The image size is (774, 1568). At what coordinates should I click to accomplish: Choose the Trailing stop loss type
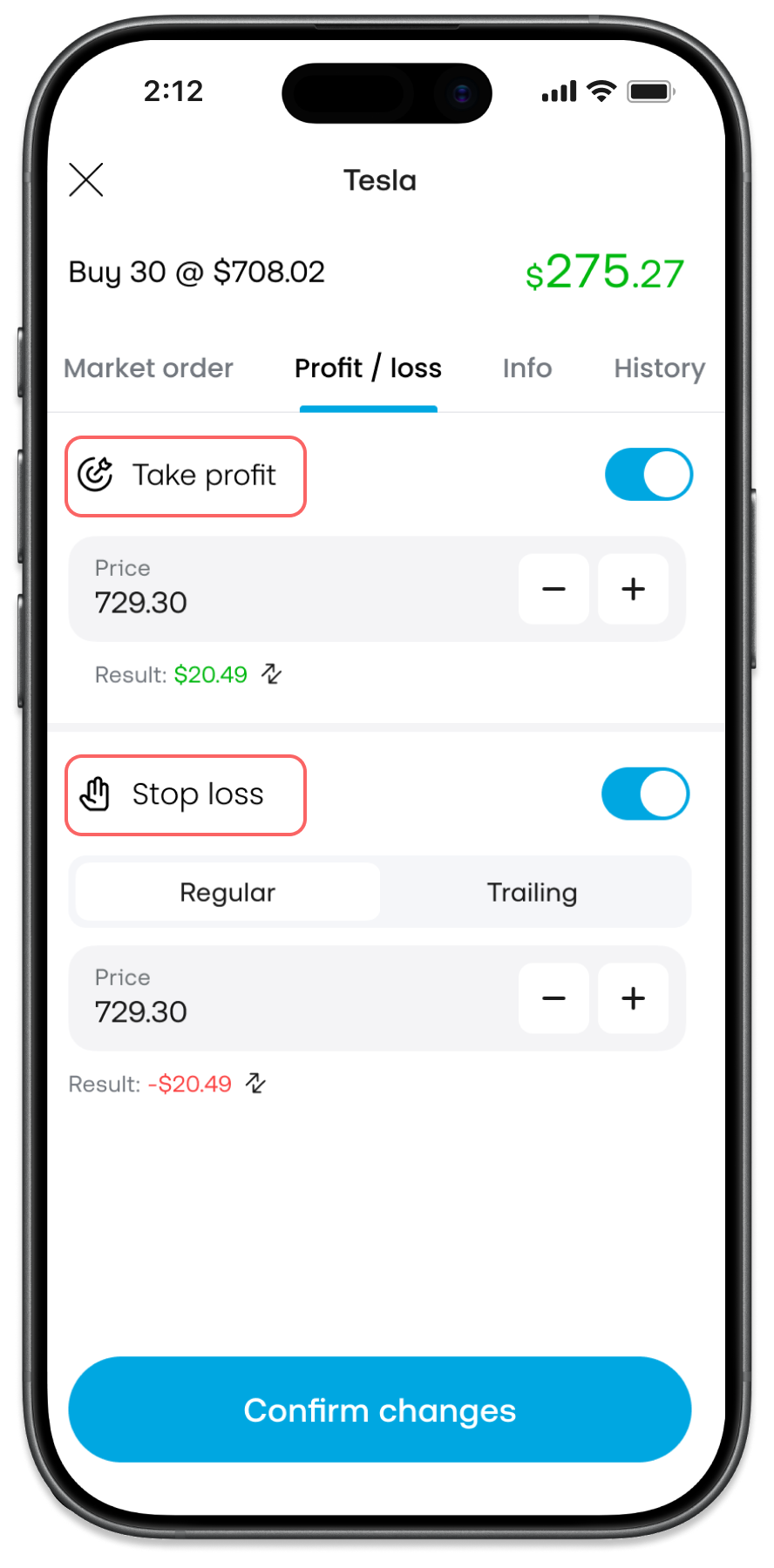tap(532, 892)
